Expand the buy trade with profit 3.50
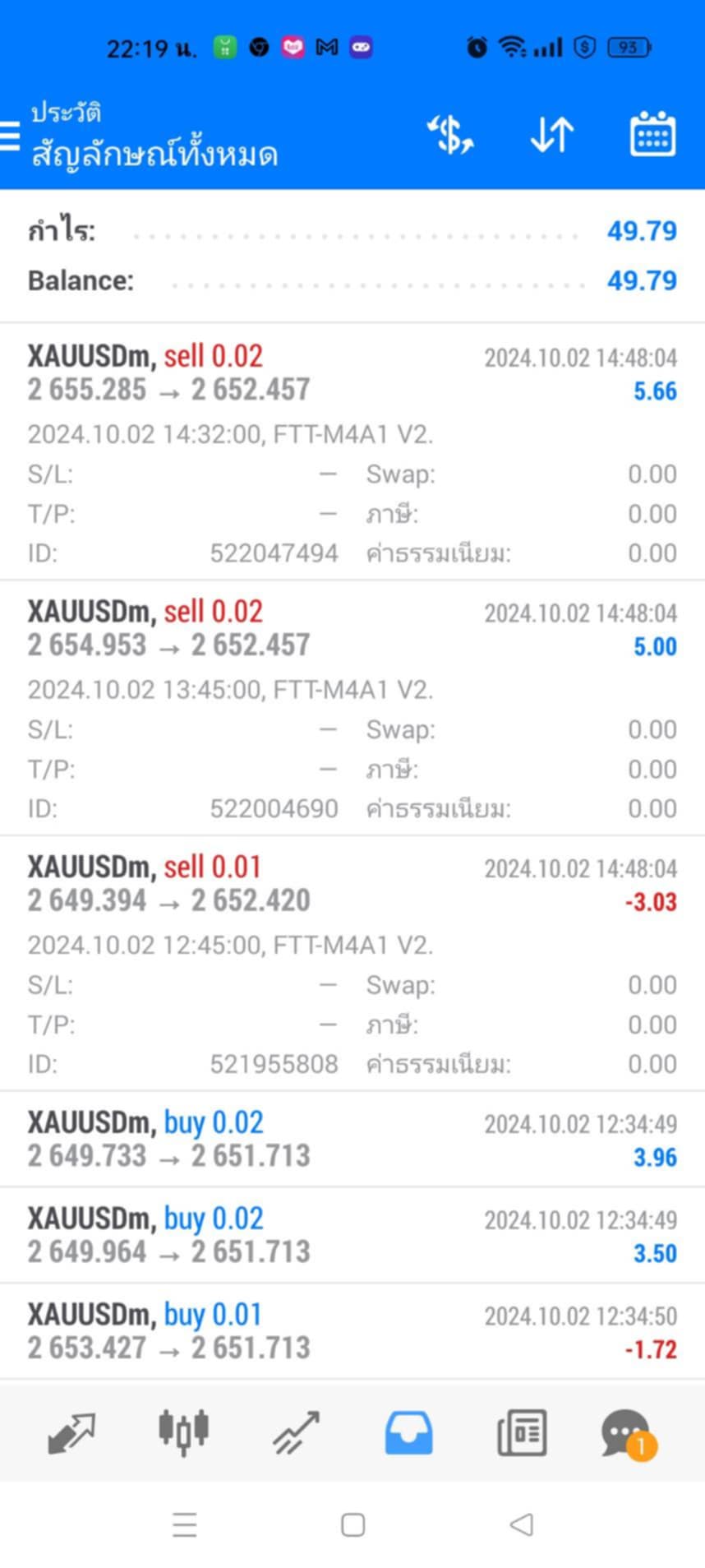The image size is (705, 1568). (352, 1235)
